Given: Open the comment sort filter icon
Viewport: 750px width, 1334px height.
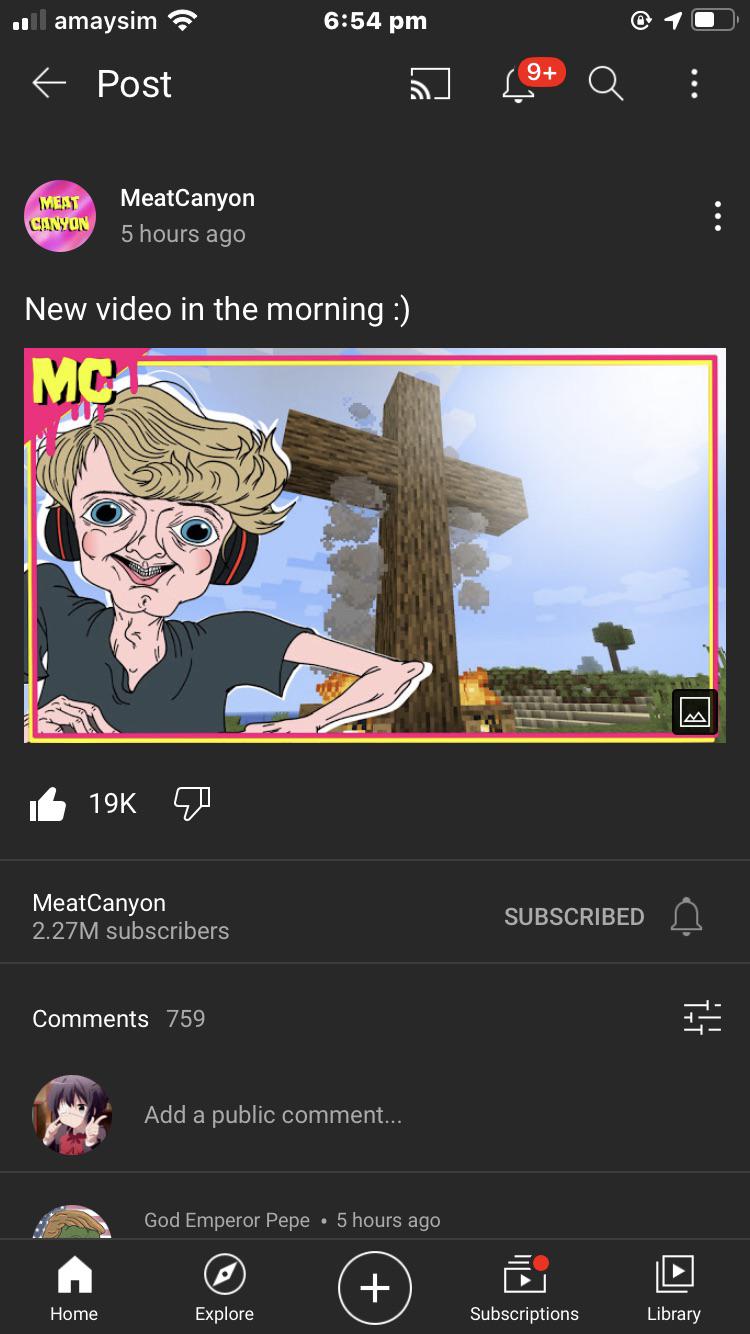Looking at the screenshot, I should point(703,1017).
